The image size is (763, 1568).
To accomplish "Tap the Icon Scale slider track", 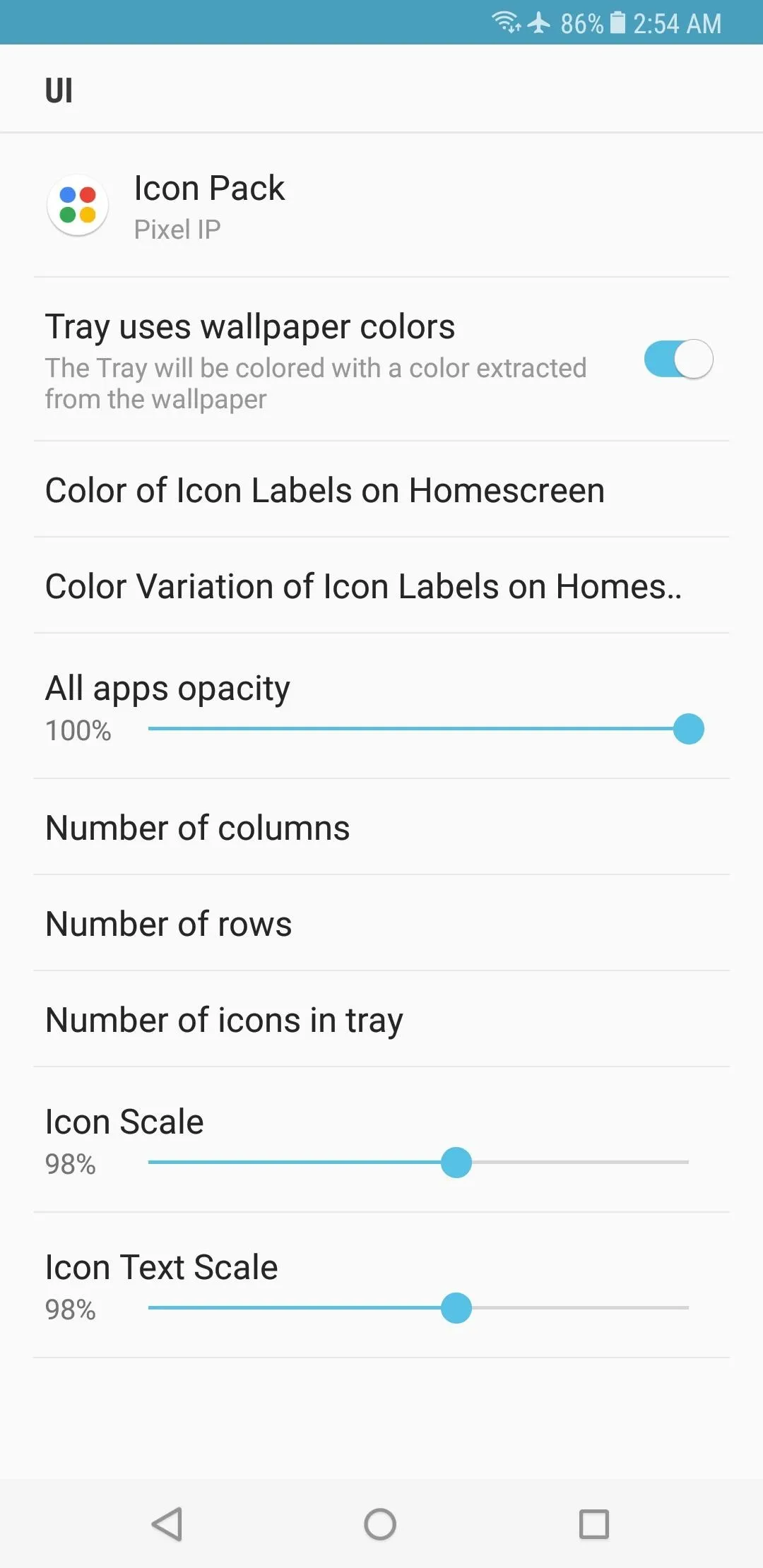I will pyautogui.click(x=418, y=1162).
